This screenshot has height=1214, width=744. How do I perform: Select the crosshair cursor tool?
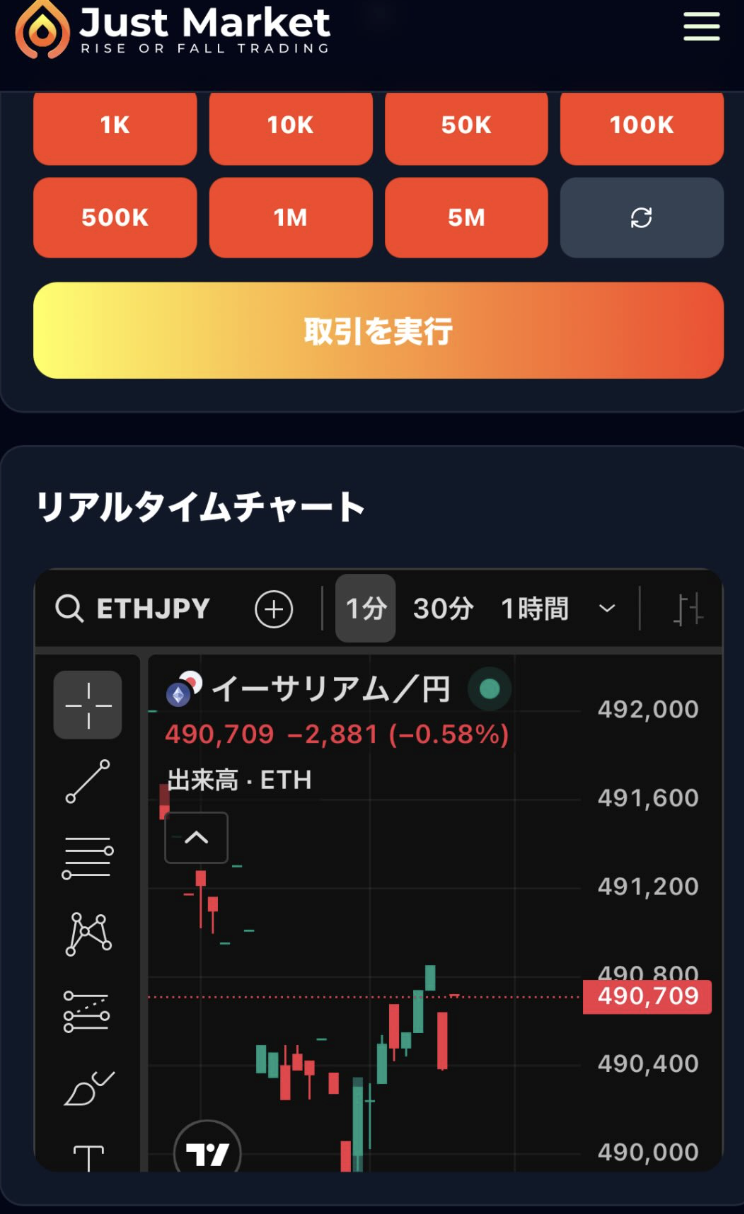(x=88, y=705)
